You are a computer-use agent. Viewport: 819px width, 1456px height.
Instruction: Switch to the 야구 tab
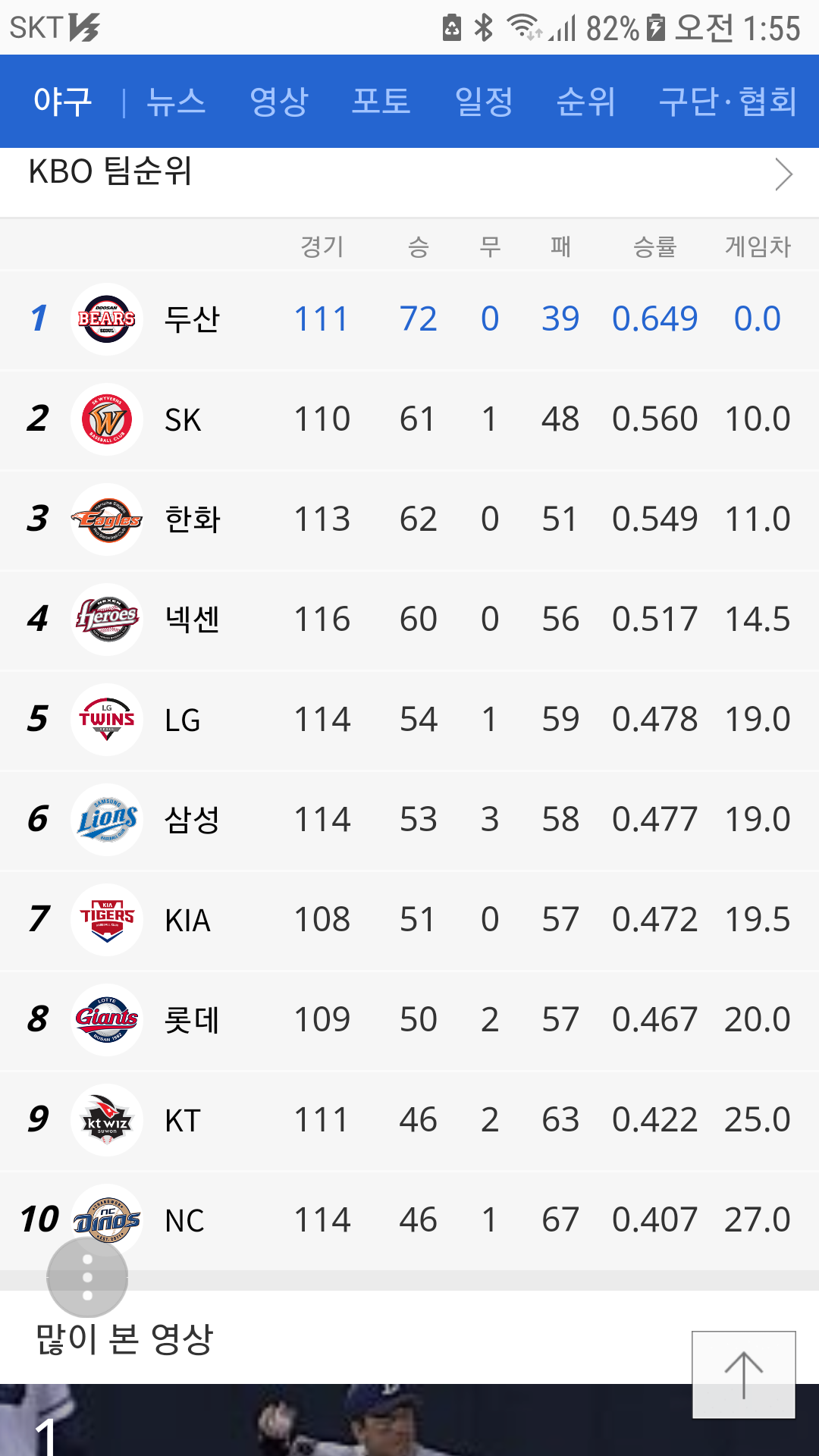(63, 102)
